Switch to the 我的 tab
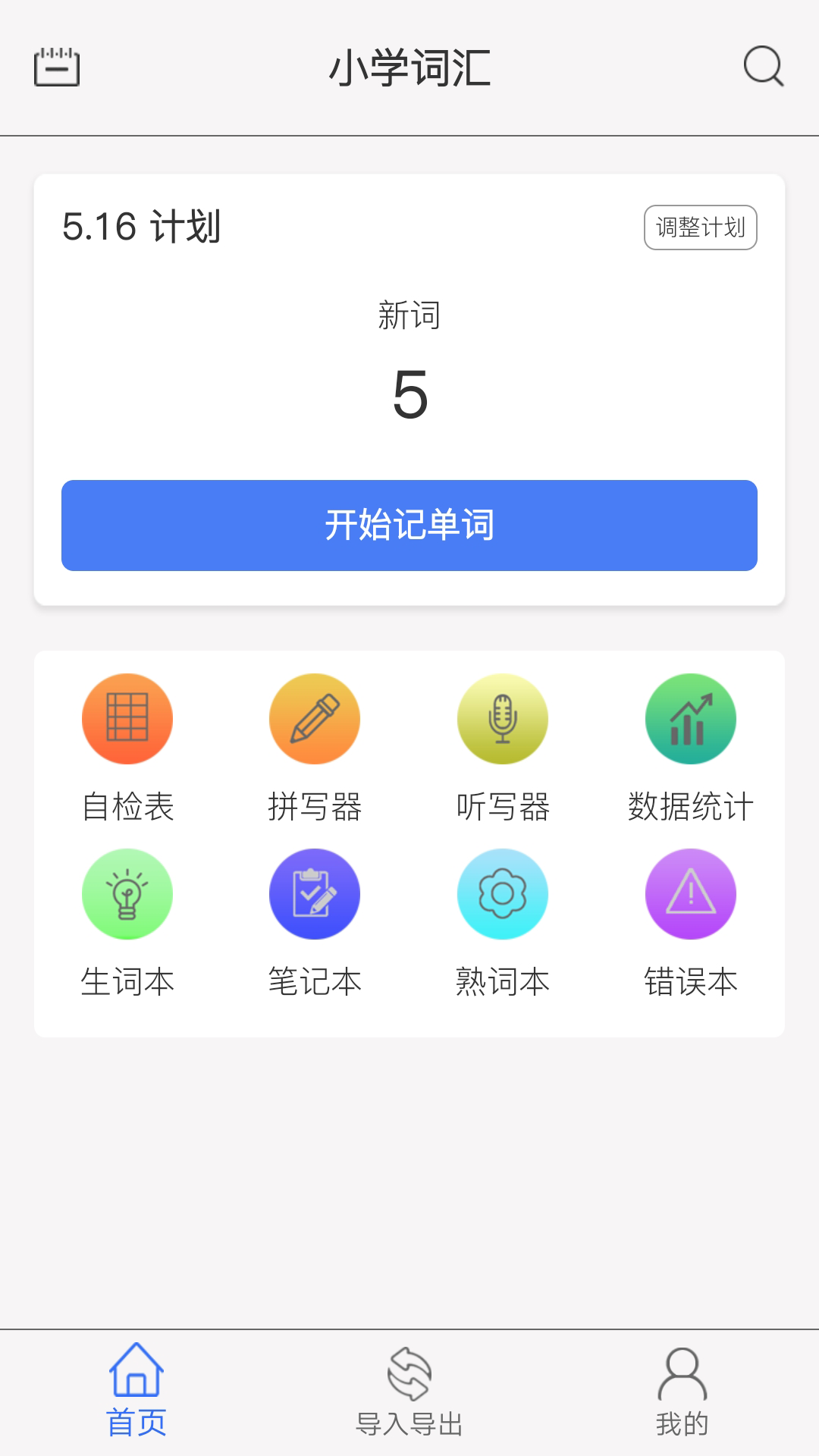This screenshot has height=1456, width=819. coord(682,1392)
